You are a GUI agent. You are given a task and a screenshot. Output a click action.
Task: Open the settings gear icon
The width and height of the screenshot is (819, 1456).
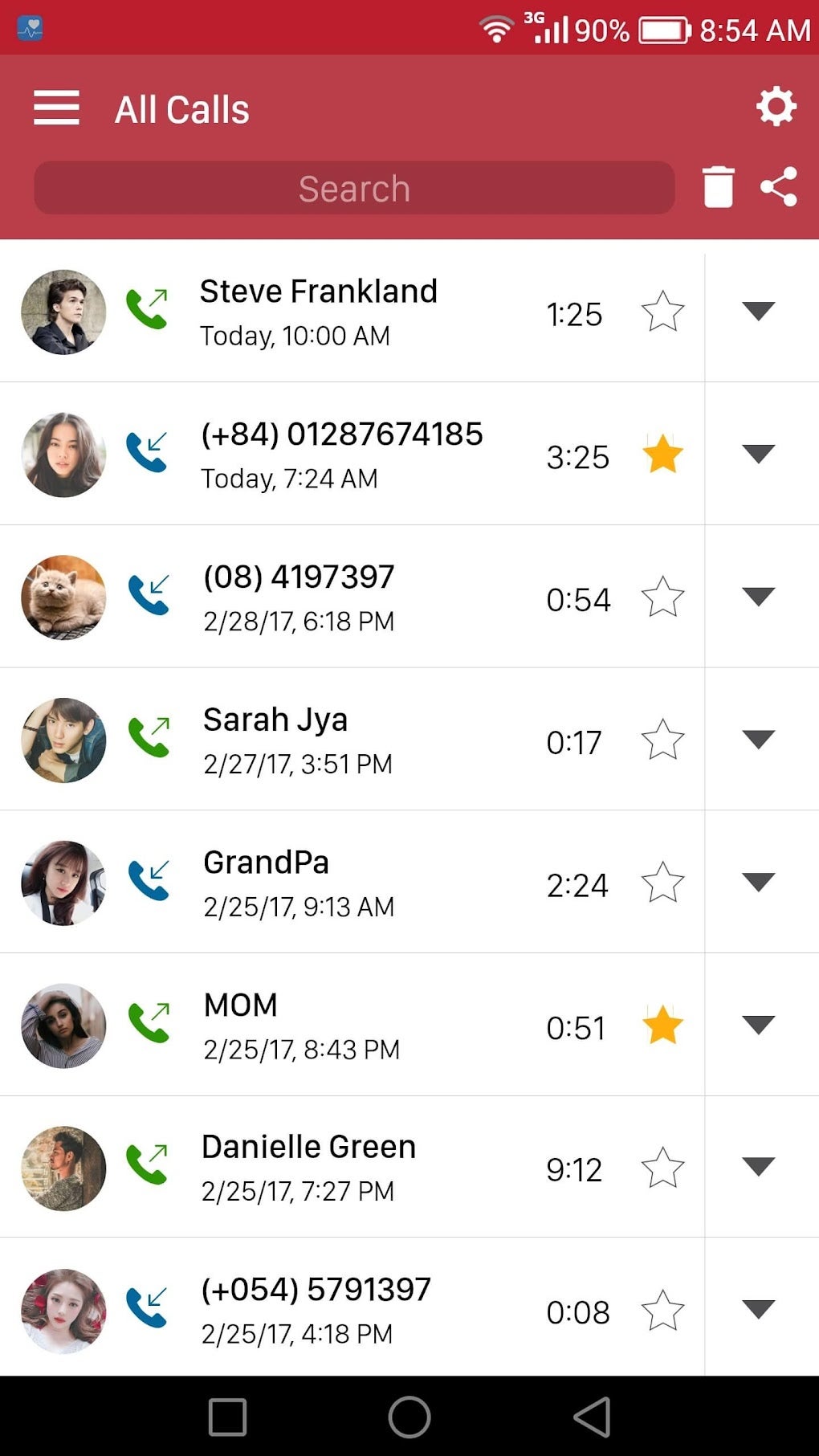[x=775, y=106]
